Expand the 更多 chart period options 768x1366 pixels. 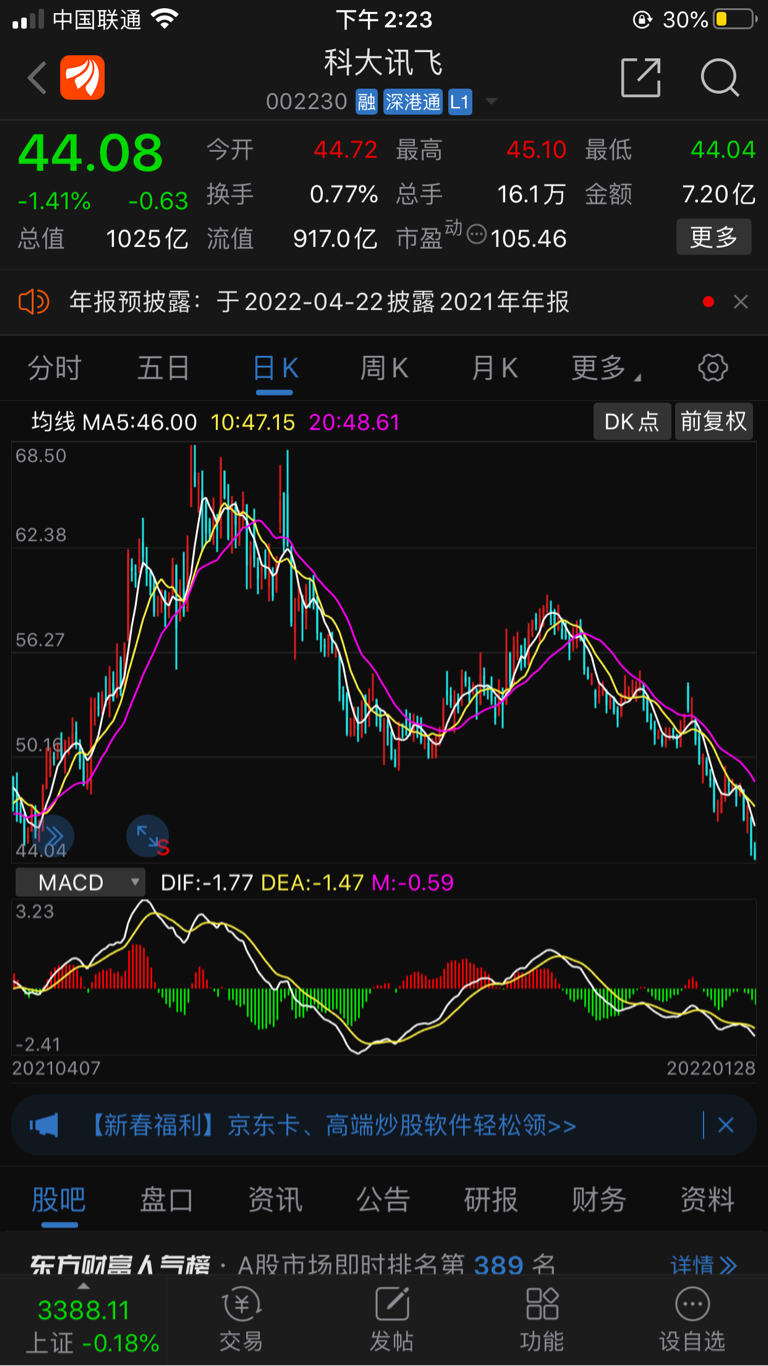click(x=603, y=368)
